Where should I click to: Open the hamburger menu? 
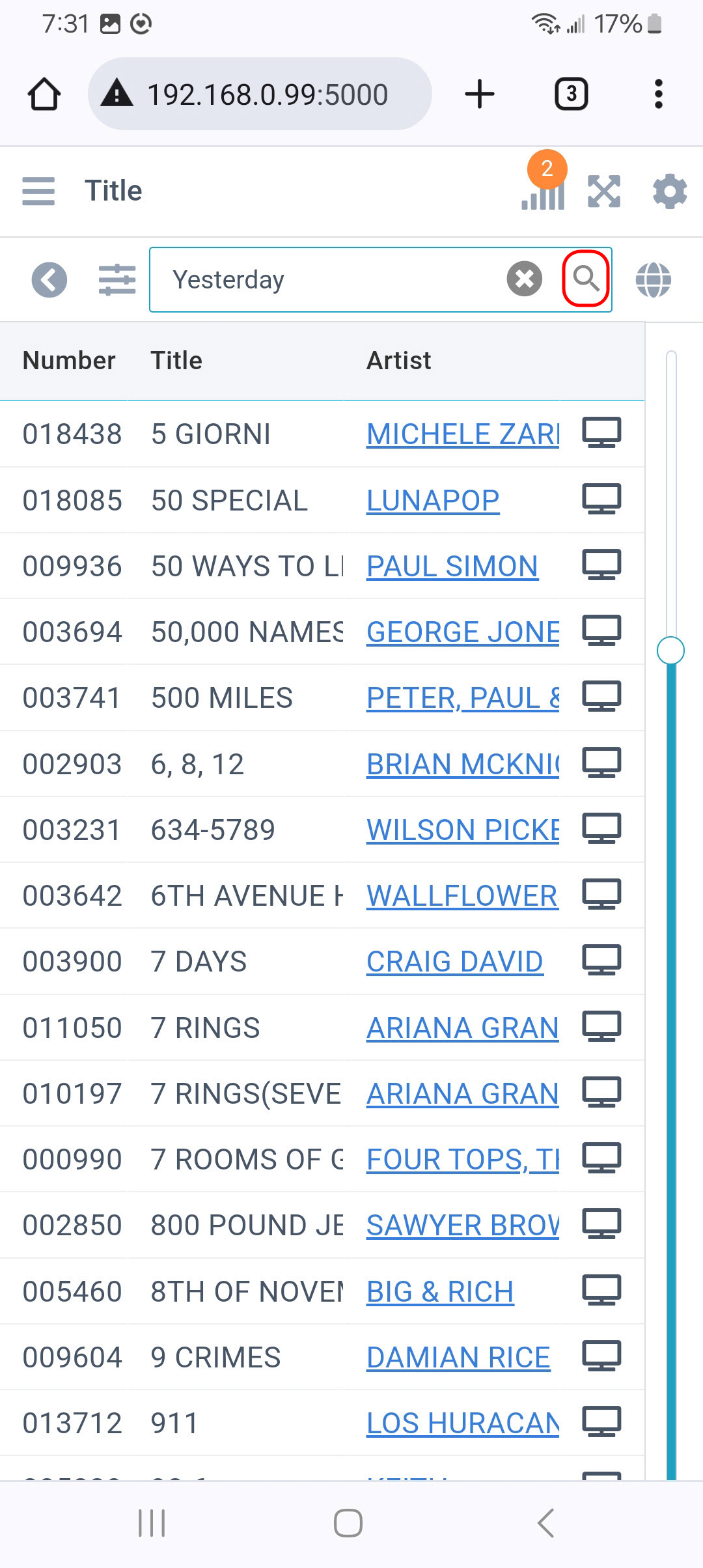click(x=38, y=191)
